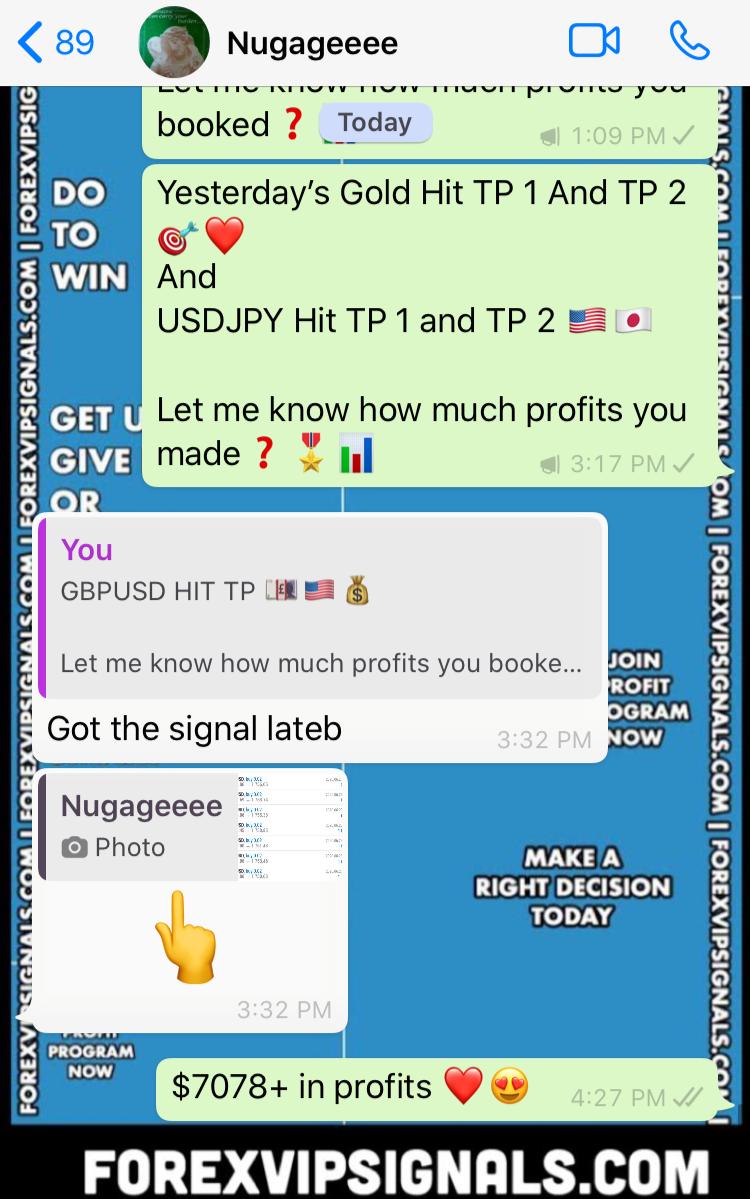The height and width of the screenshot is (1199, 750).
Task: Open Nugageeee's profile picture
Action: tap(173, 43)
